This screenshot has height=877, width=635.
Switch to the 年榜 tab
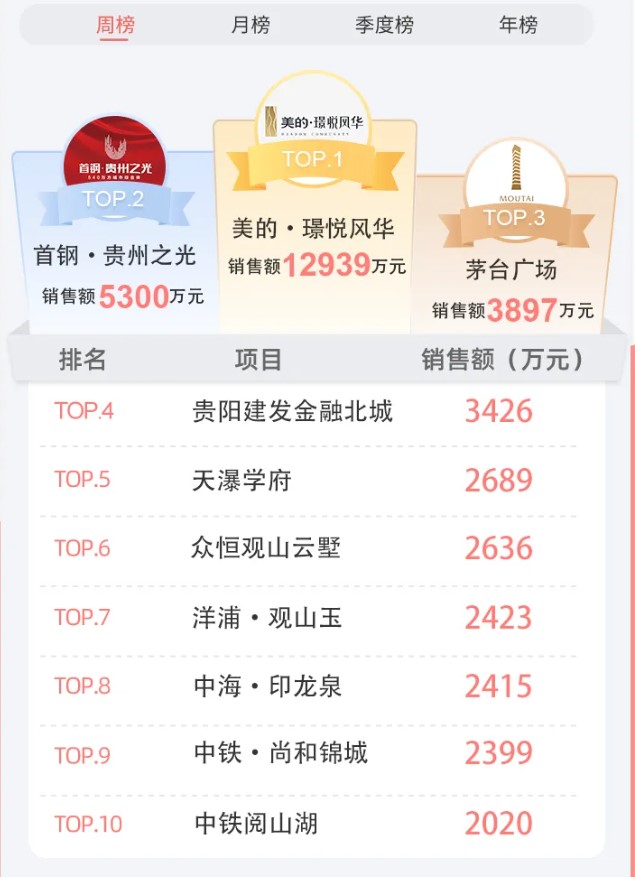[518, 25]
